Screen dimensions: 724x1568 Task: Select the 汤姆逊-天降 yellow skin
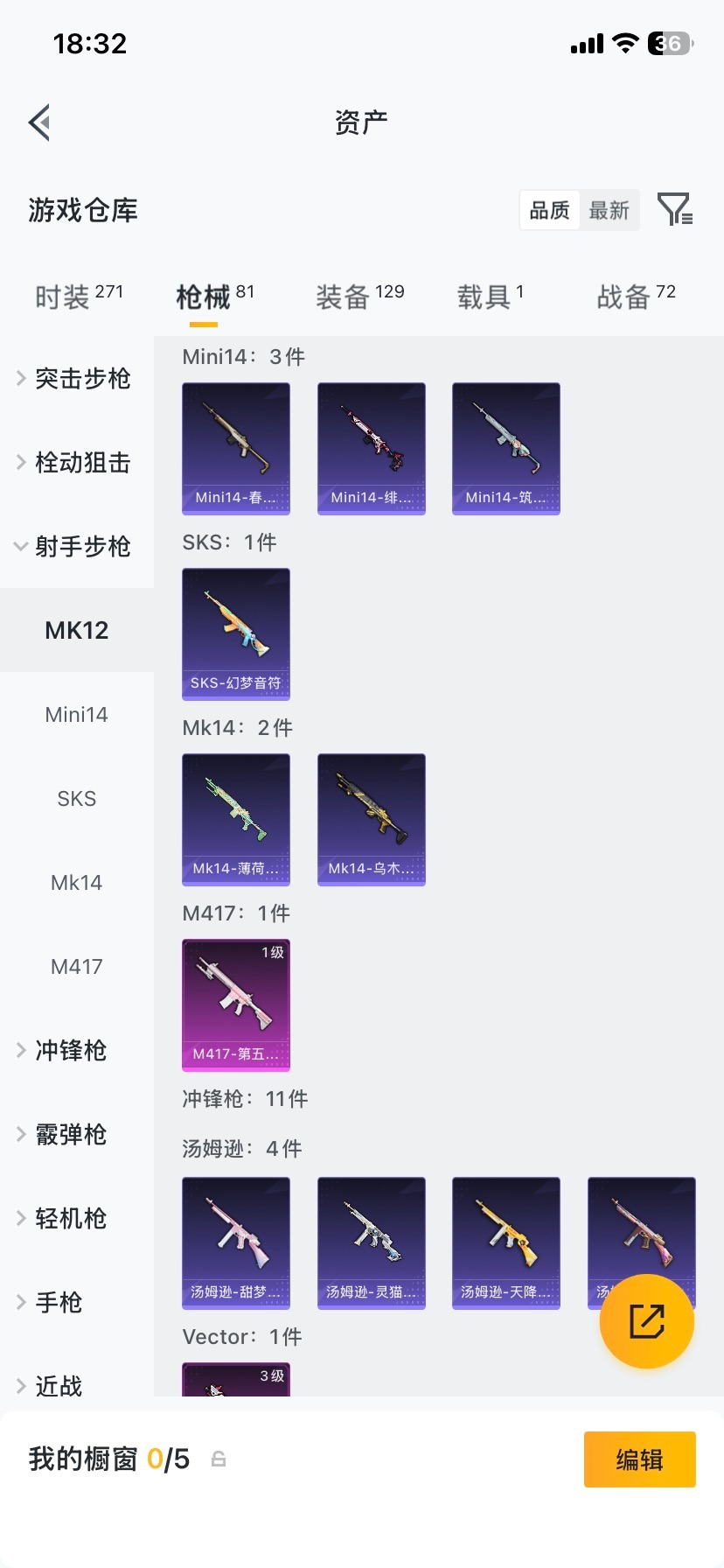(505, 1242)
